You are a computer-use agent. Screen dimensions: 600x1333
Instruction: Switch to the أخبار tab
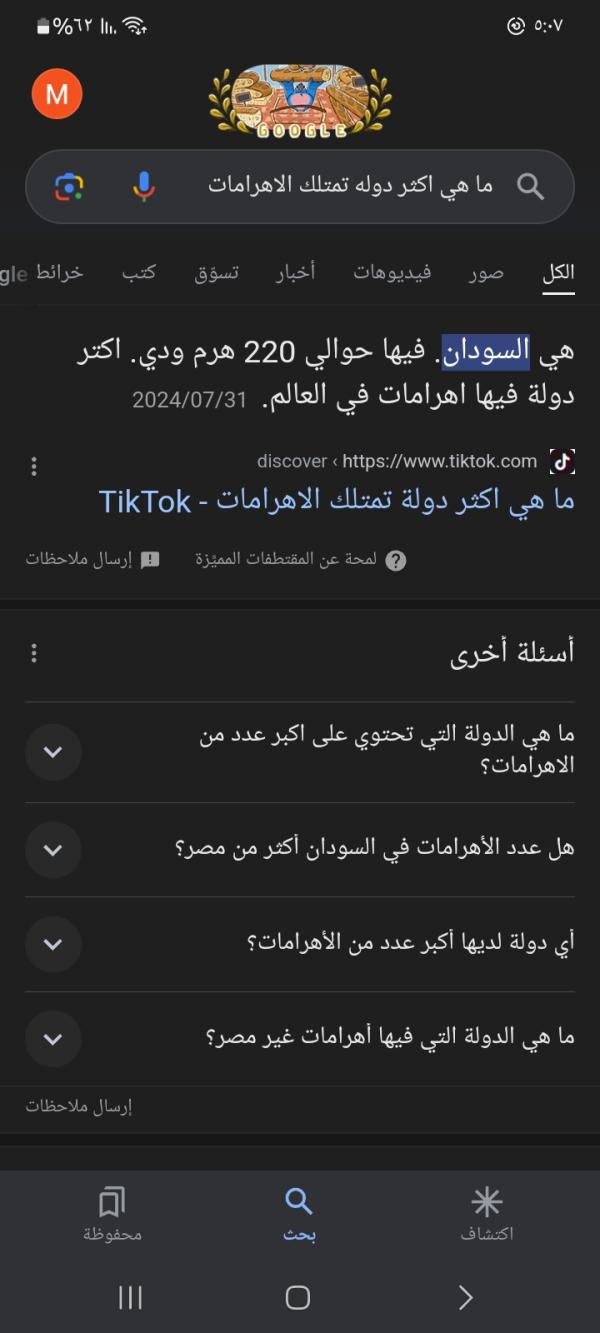(296, 272)
